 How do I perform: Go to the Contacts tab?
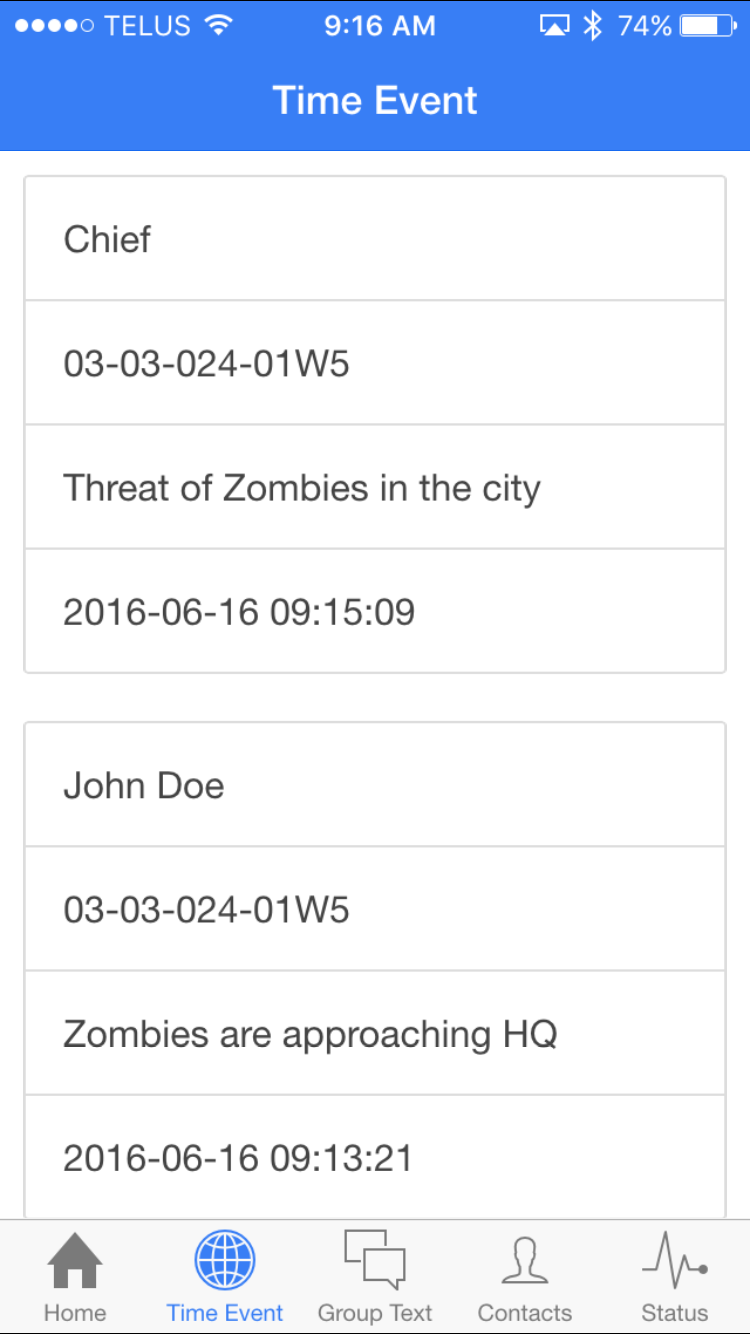pyautogui.click(x=525, y=1278)
